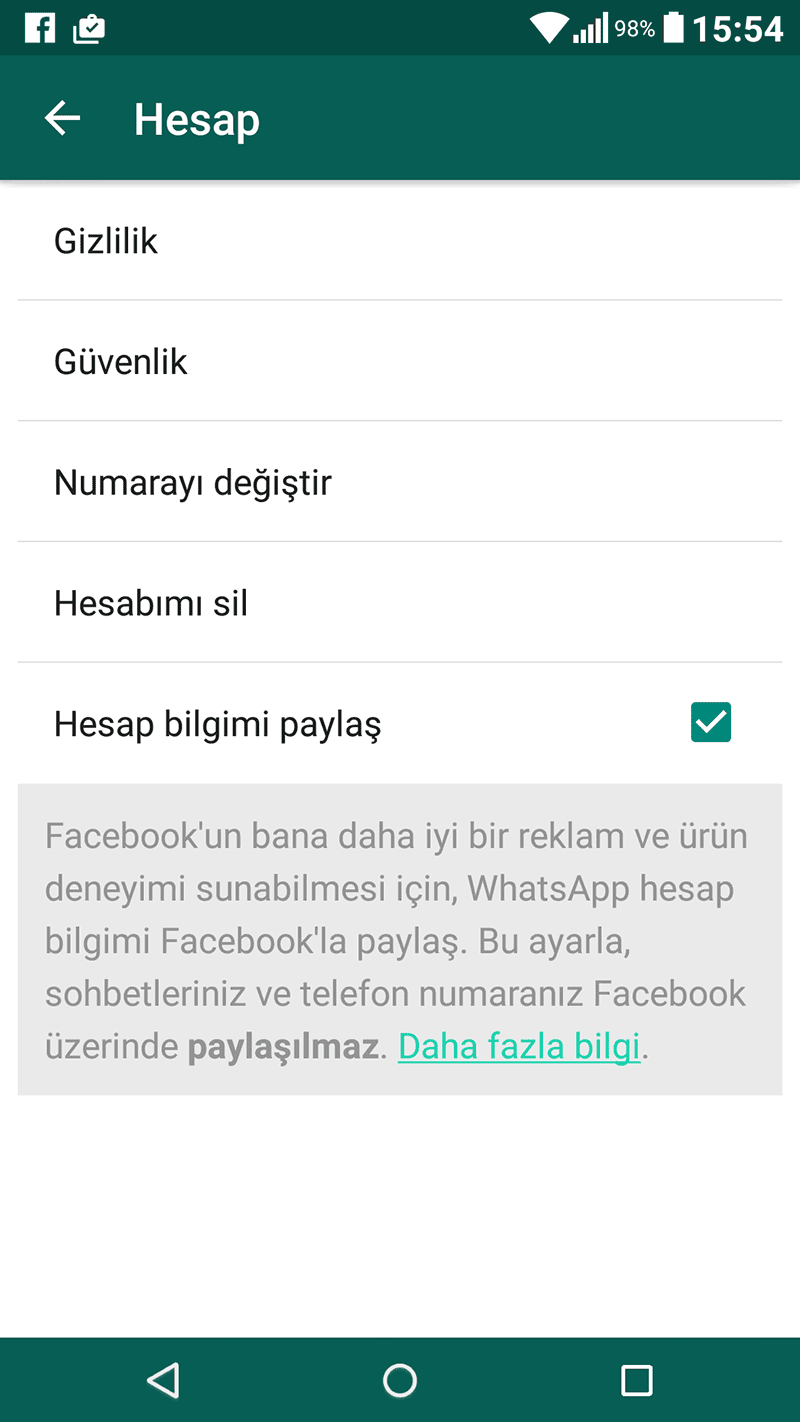
Task: Open the Gizlilik settings row
Action: tap(400, 241)
